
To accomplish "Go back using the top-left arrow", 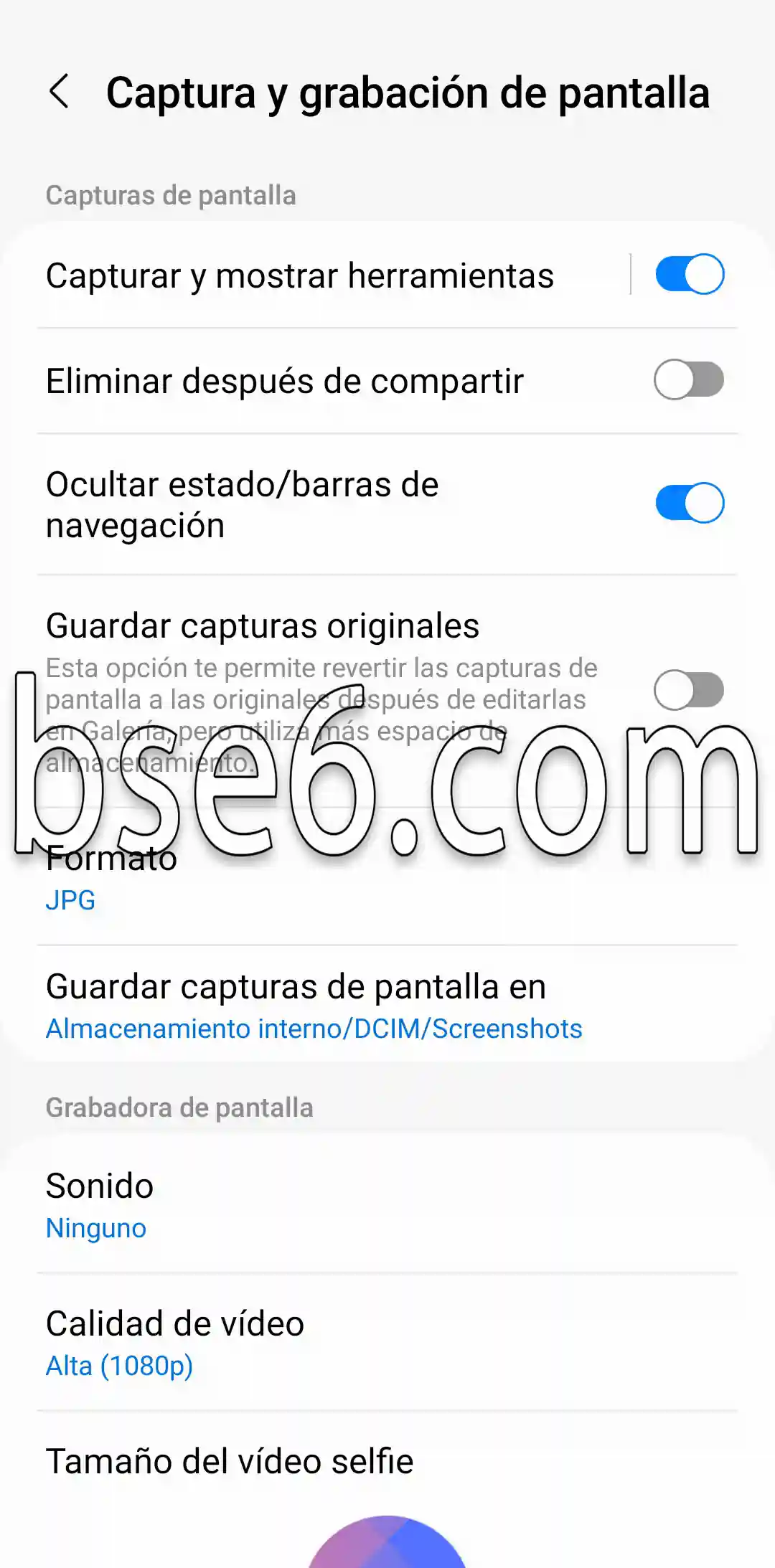I will coord(60,92).
